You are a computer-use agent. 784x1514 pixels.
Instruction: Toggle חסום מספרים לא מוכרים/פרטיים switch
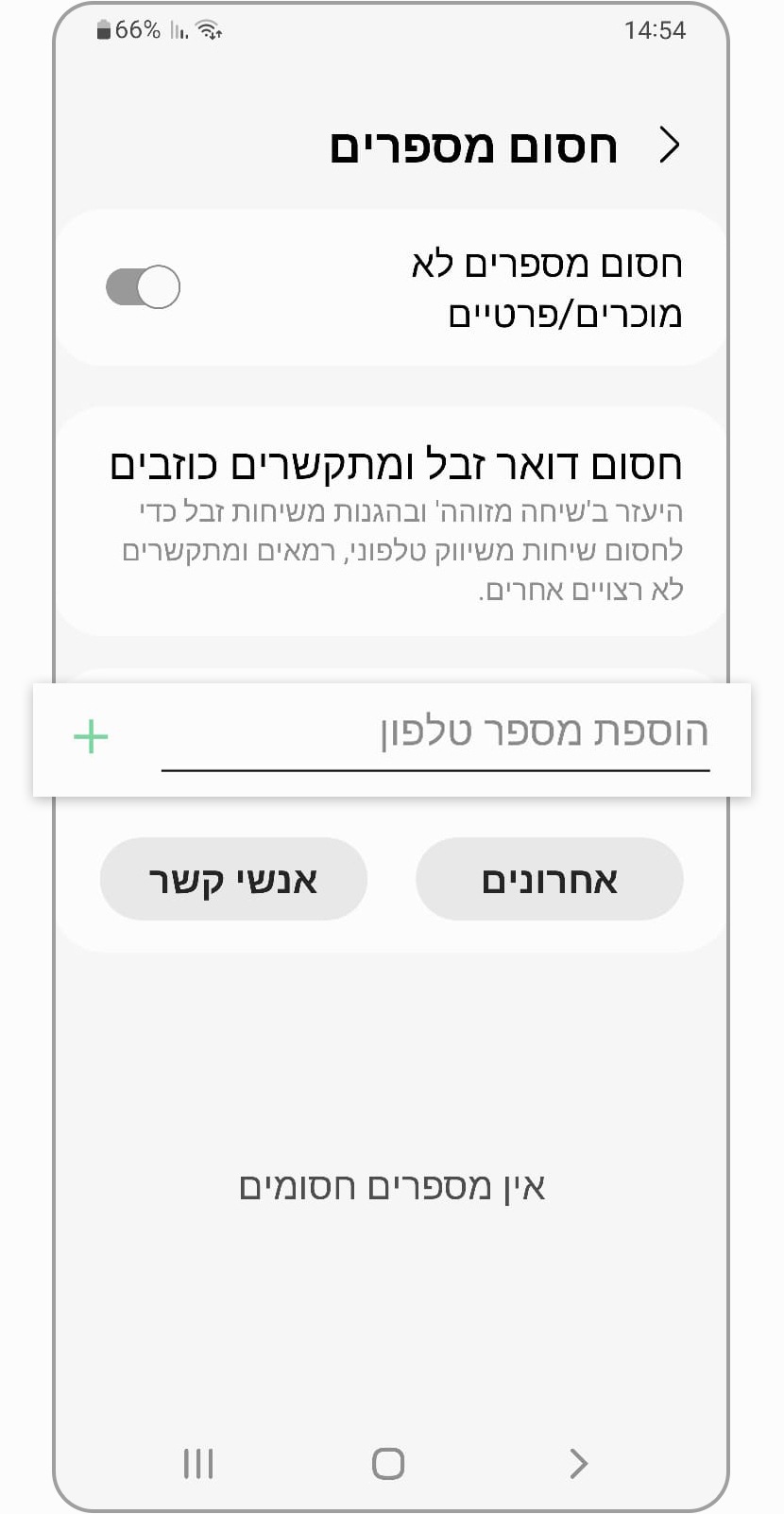click(x=143, y=287)
